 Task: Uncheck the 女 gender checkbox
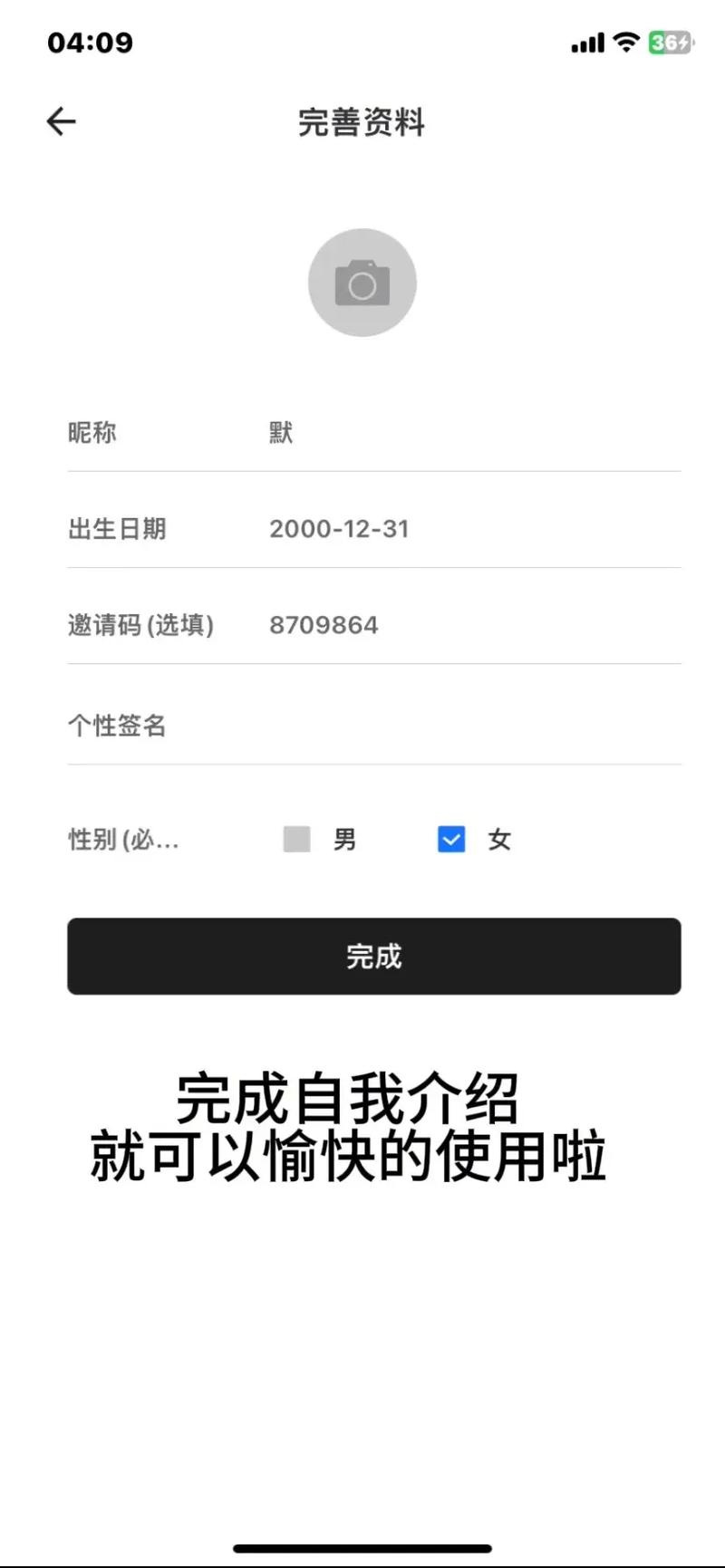450,840
